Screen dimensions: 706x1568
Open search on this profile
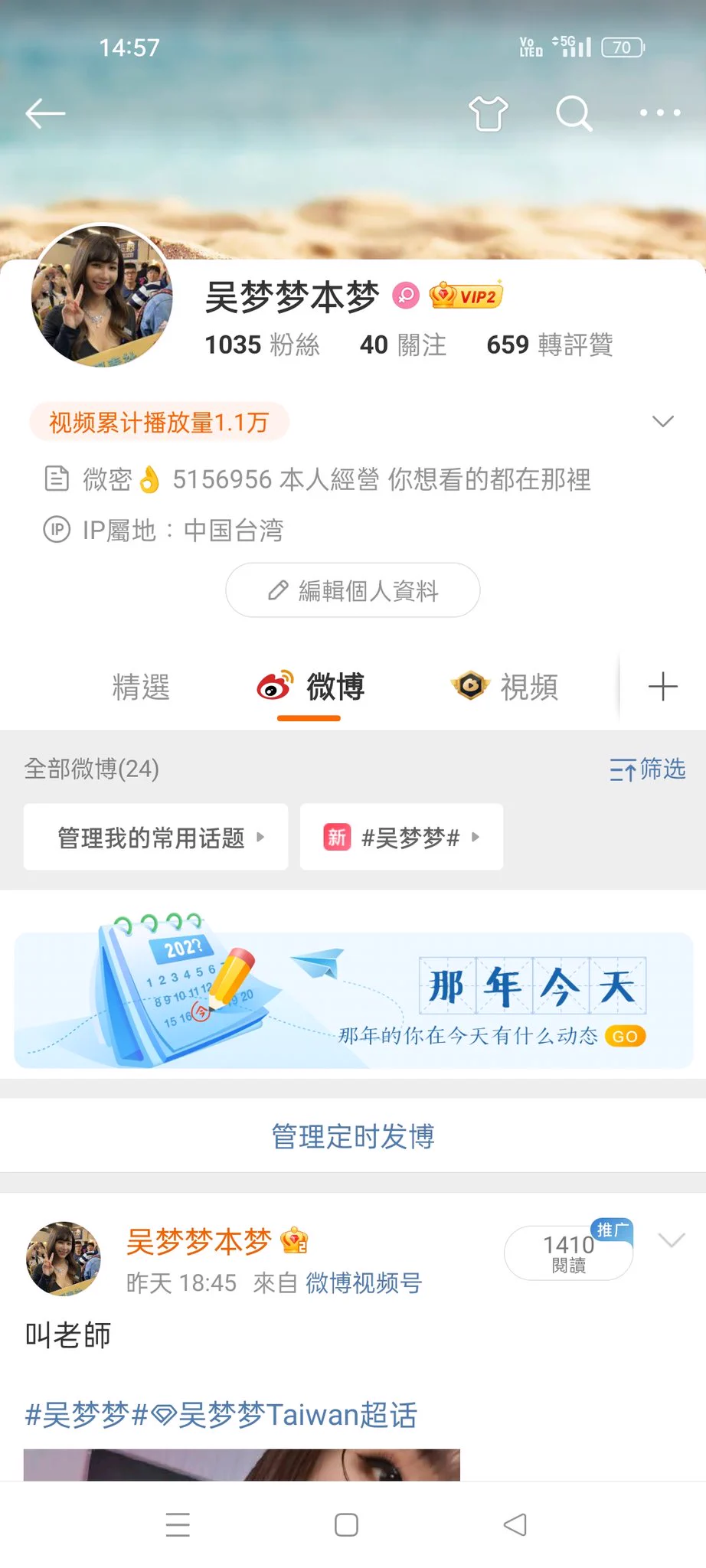click(x=574, y=113)
